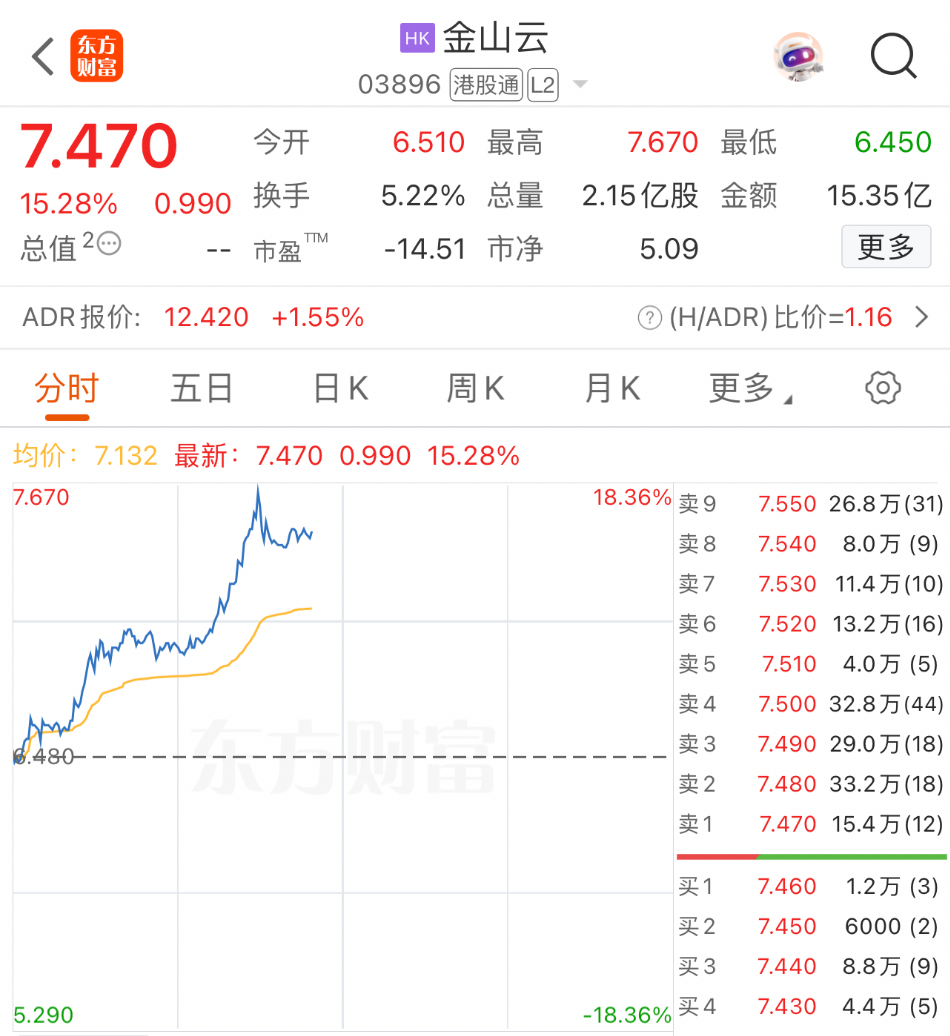
Task: Tap the H/ADR 比价 help question mark
Action: pyautogui.click(x=650, y=318)
